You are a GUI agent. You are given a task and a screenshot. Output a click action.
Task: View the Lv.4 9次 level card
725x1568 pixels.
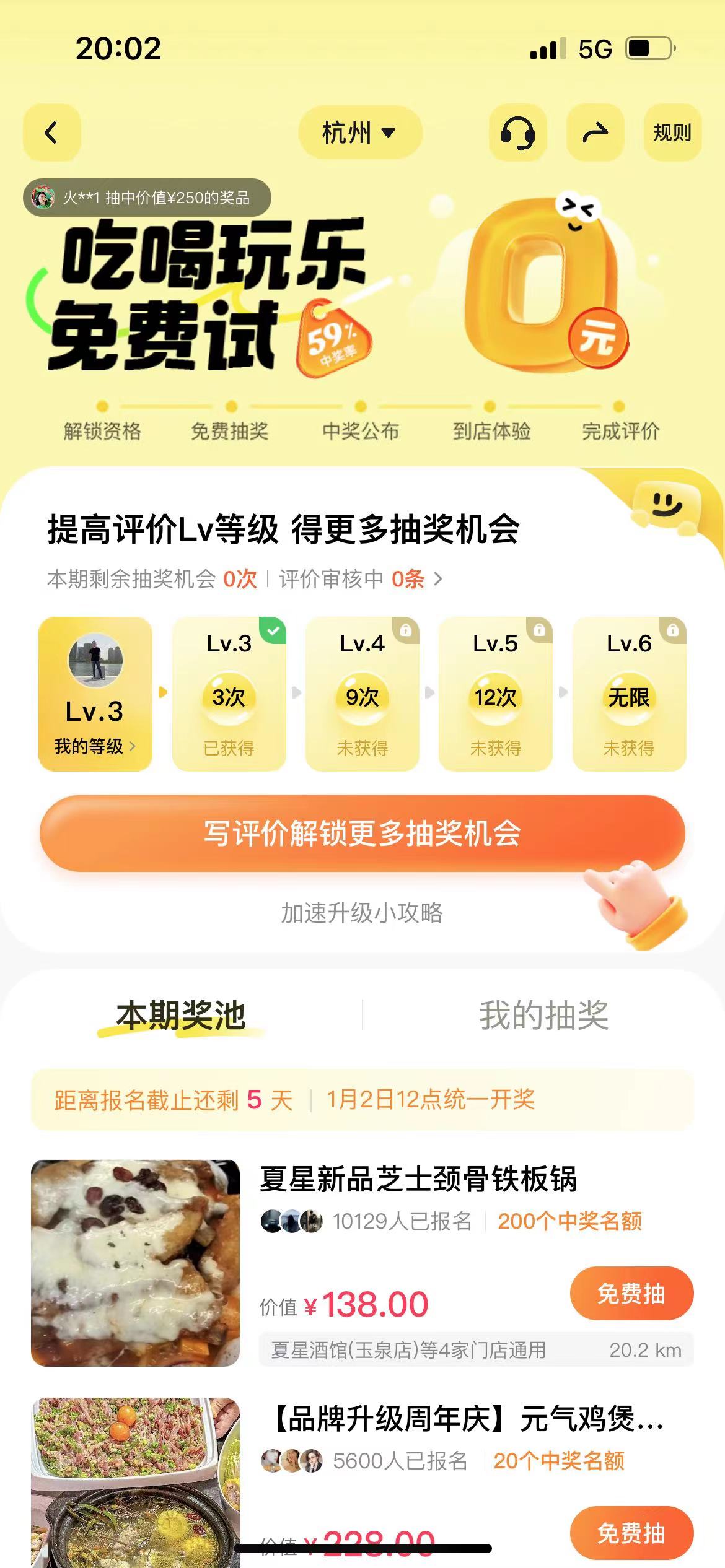[x=362, y=694]
